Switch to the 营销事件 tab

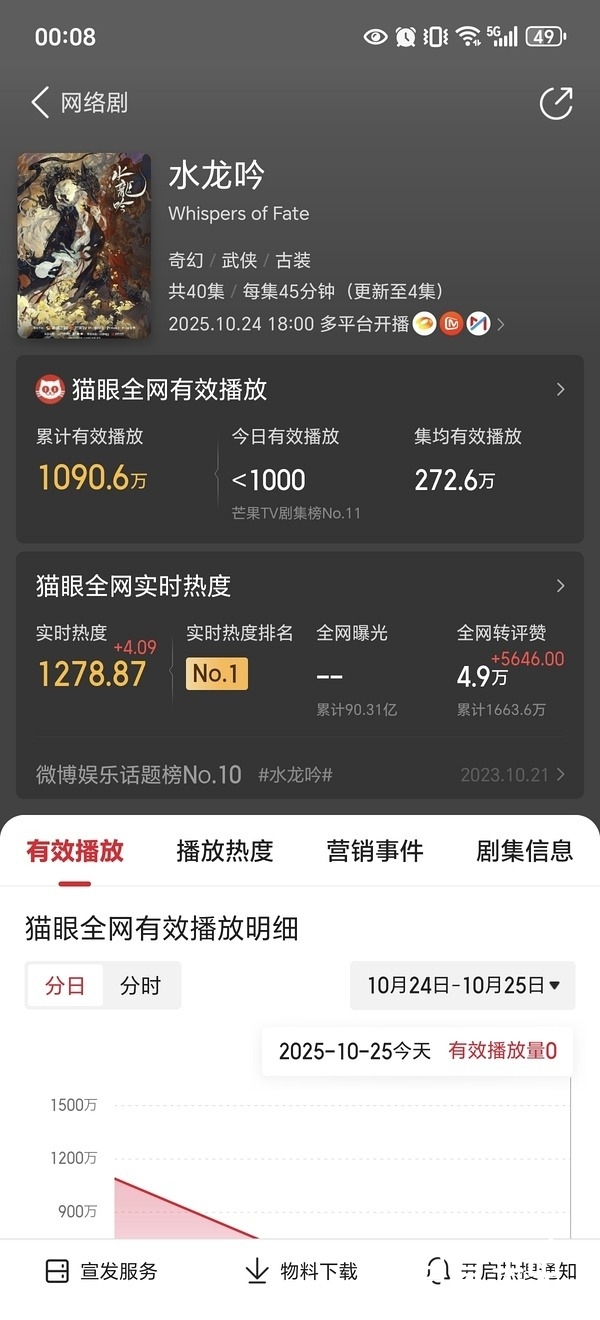coord(375,851)
